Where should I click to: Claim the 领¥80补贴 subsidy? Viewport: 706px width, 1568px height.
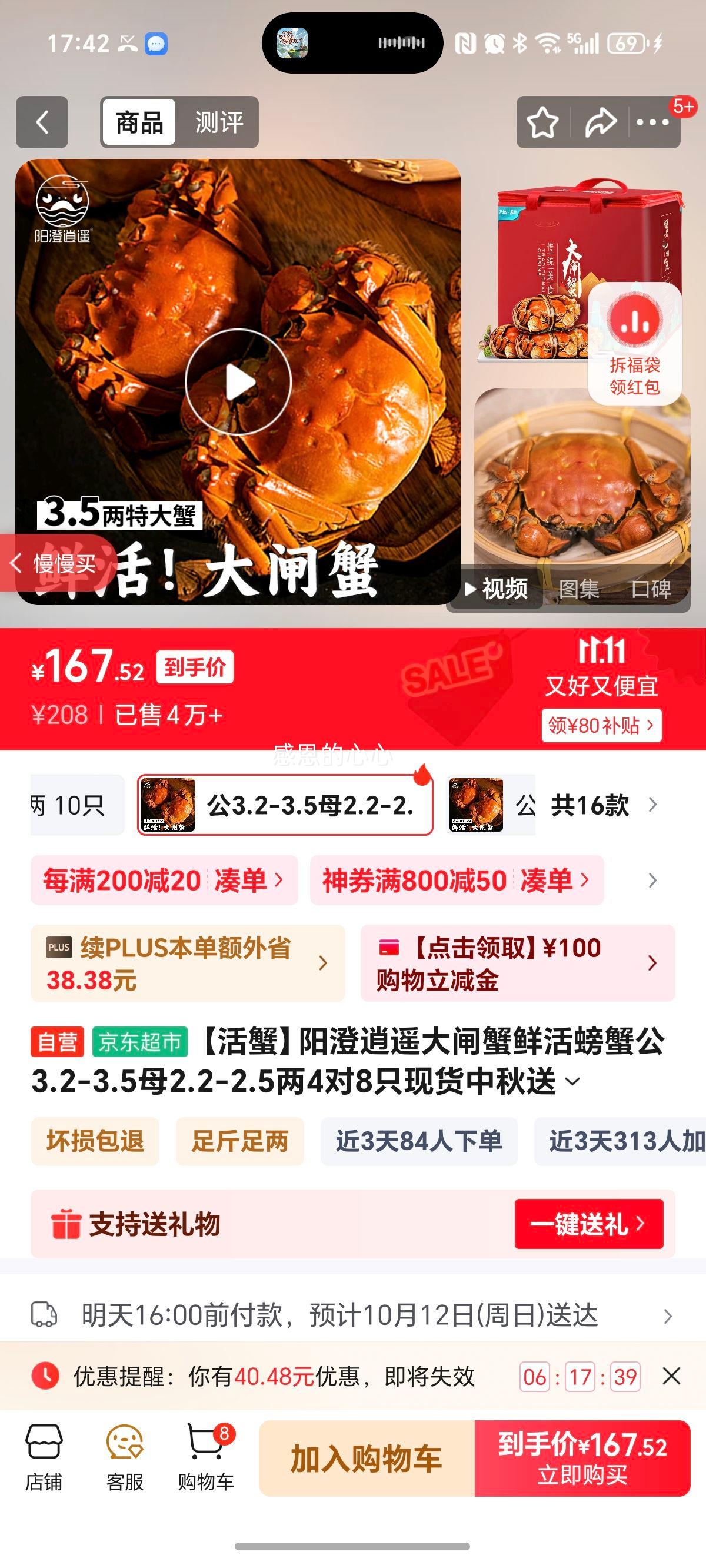(601, 725)
